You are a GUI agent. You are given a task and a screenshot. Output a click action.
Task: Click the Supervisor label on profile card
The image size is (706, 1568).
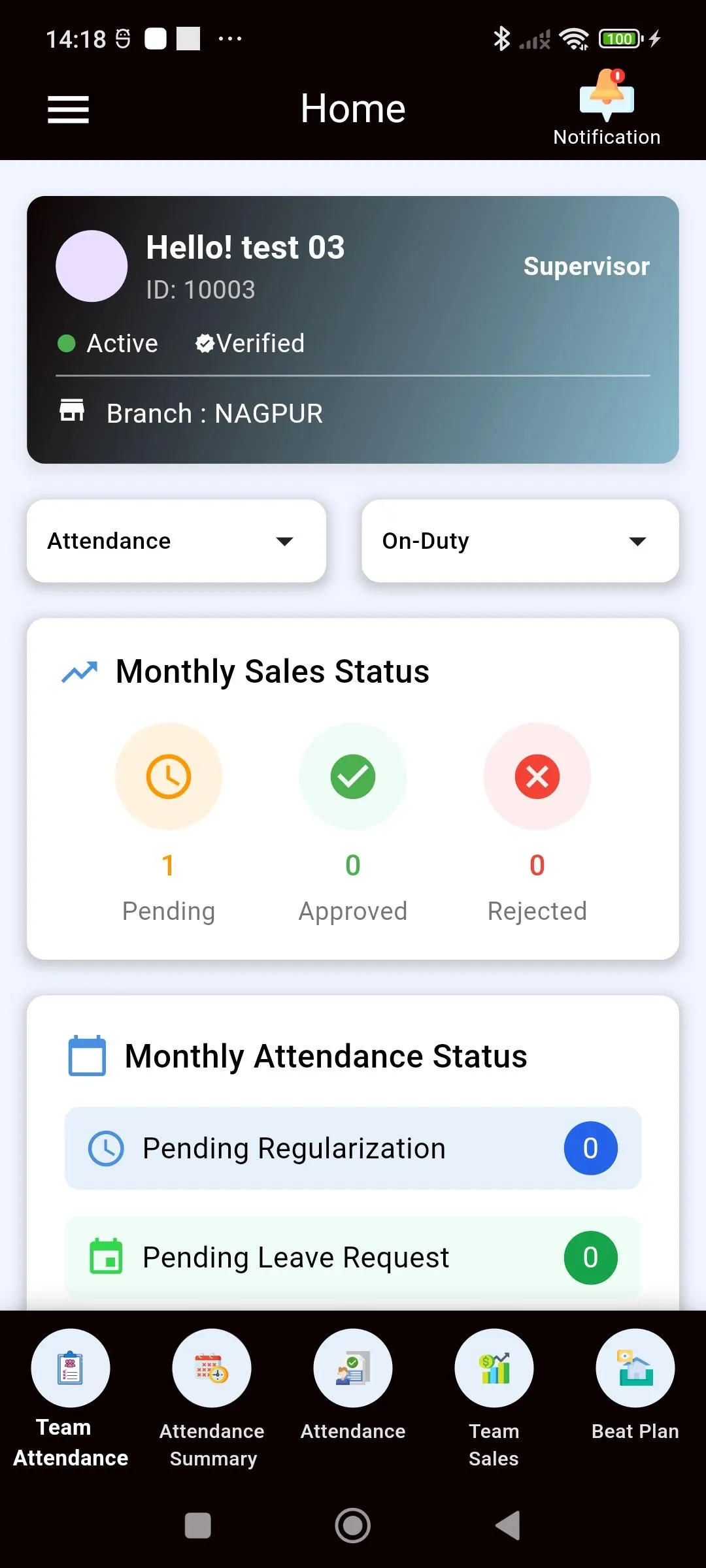(586, 266)
